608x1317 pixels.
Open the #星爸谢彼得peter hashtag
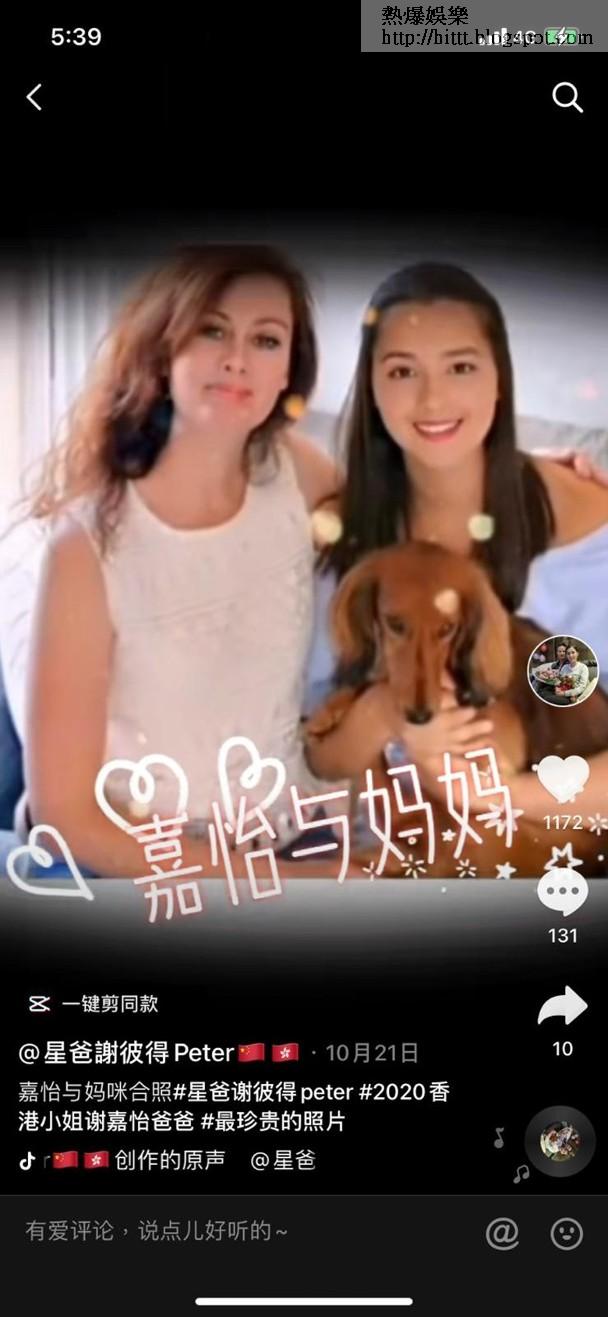tap(261, 1091)
